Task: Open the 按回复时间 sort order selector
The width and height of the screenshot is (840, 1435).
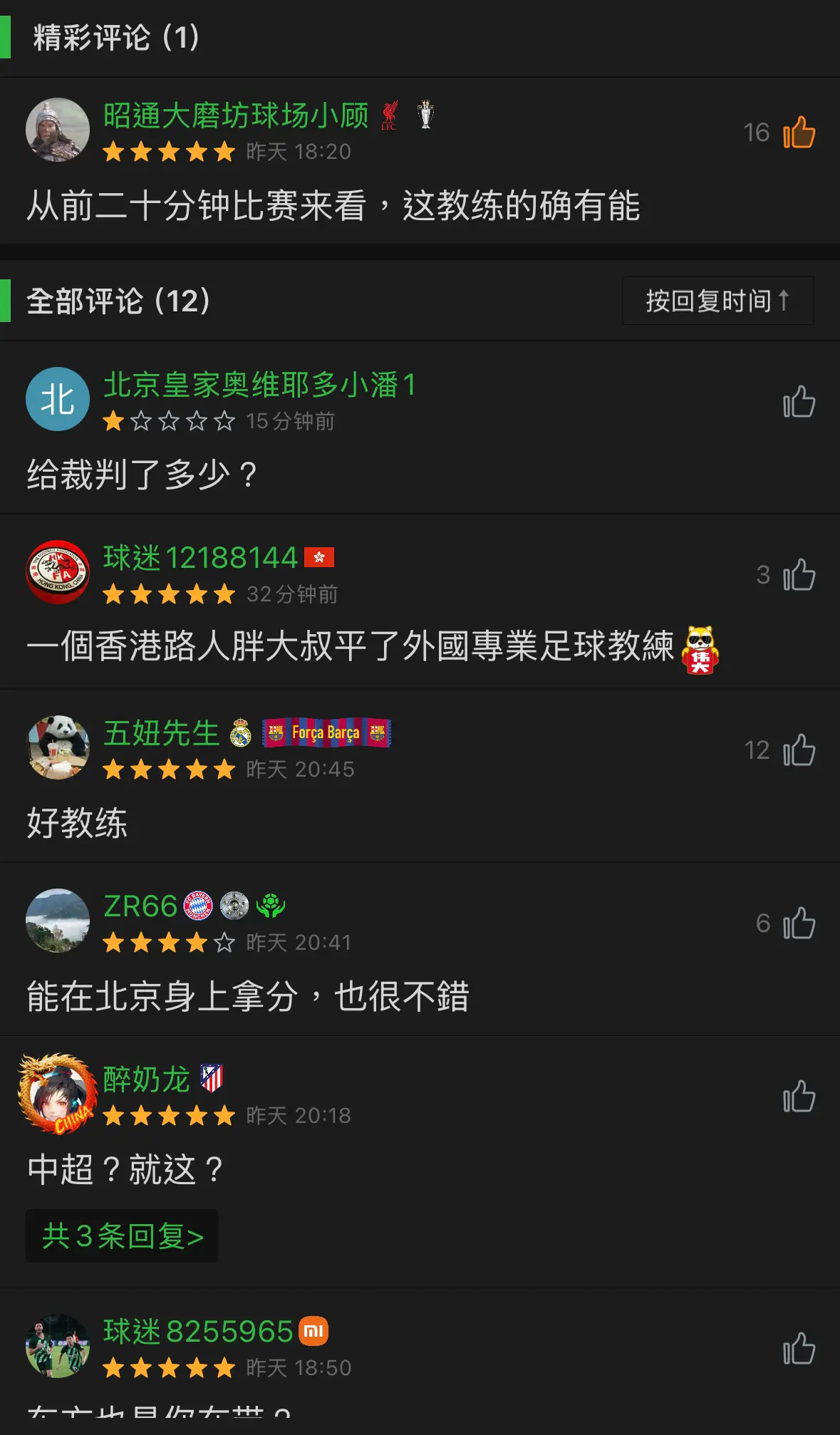Action: [x=717, y=301]
